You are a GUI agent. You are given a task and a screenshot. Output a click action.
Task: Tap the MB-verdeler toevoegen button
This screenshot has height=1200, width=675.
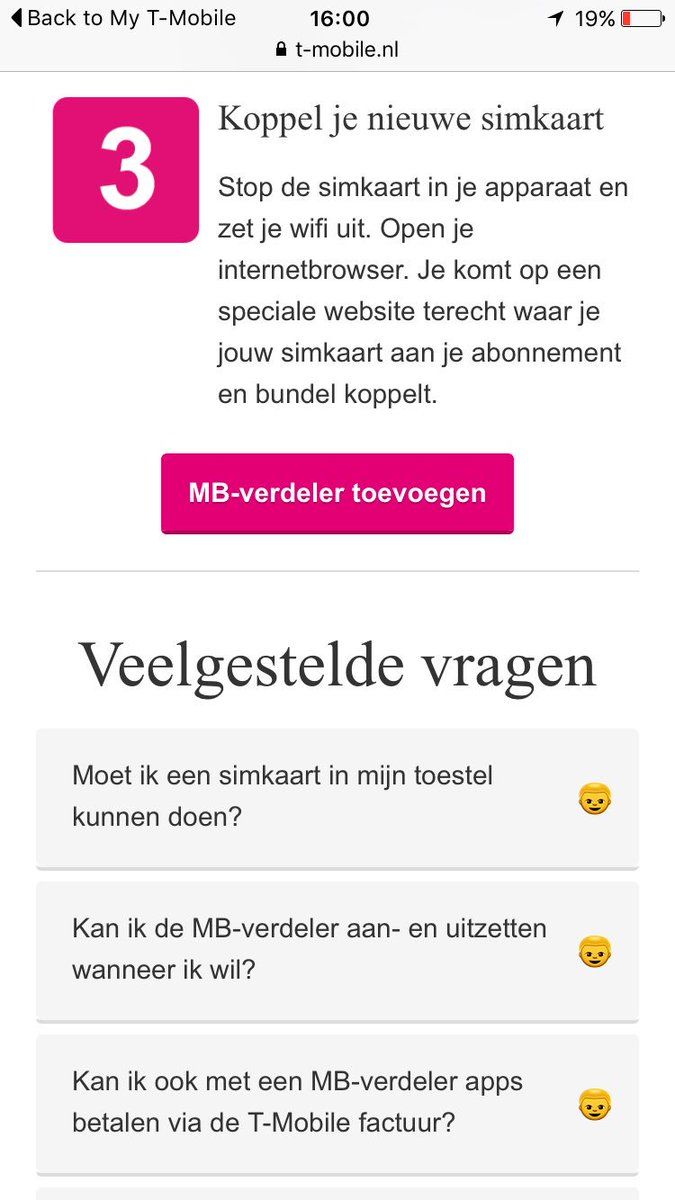[x=337, y=493]
